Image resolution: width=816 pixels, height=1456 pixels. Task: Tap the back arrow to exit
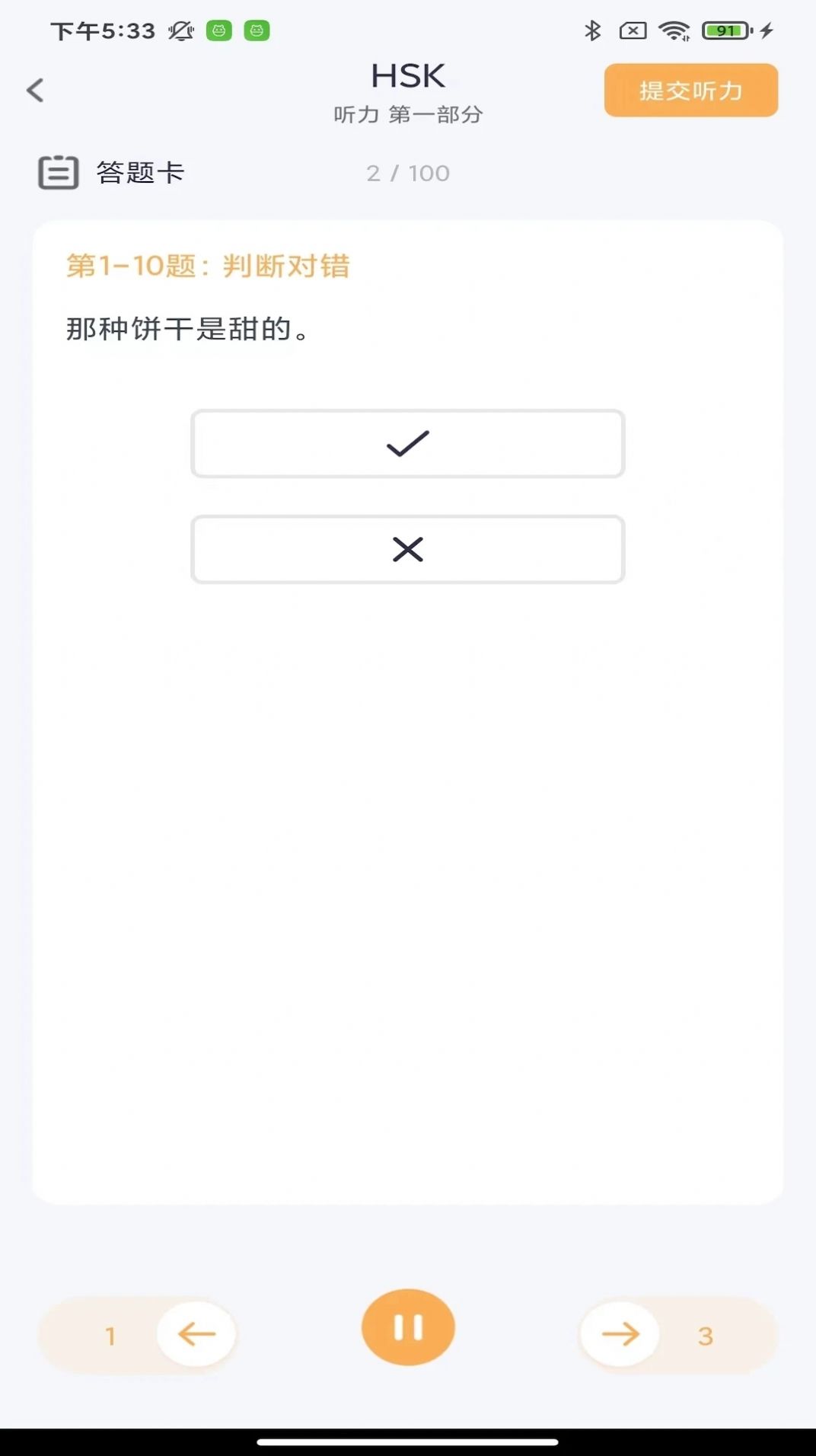click(36, 90)
